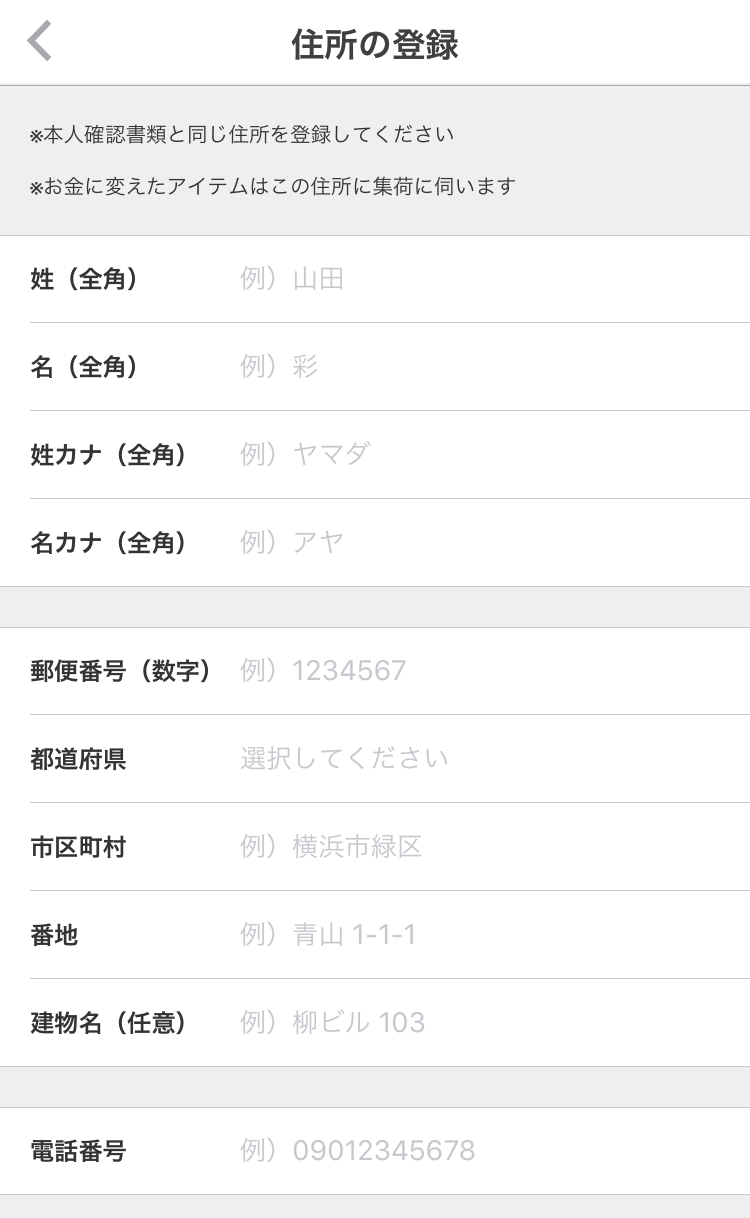Tap the 名（全角） first name field
Viewport: 750px width, 1218px height.
(490, 367)
